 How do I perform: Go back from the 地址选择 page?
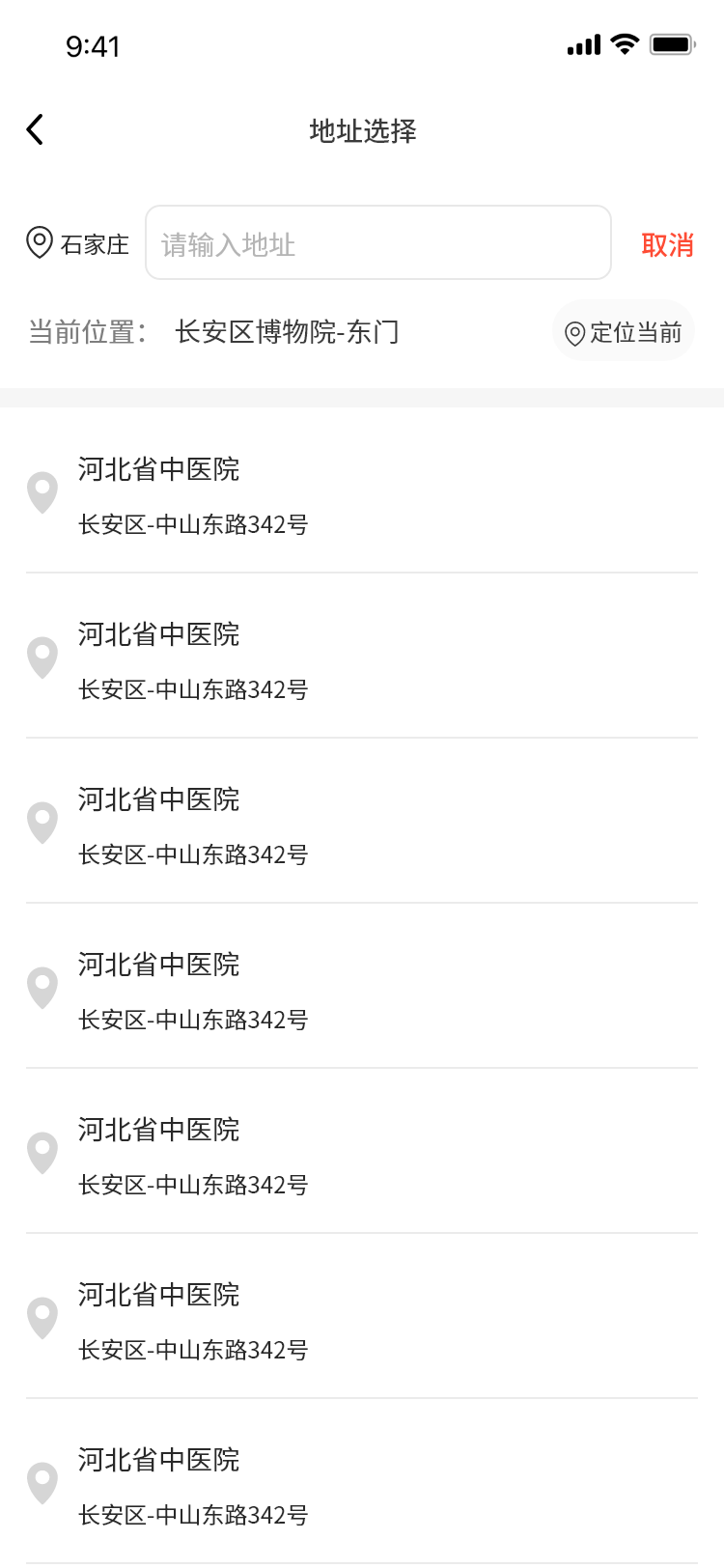click(36, 129)
